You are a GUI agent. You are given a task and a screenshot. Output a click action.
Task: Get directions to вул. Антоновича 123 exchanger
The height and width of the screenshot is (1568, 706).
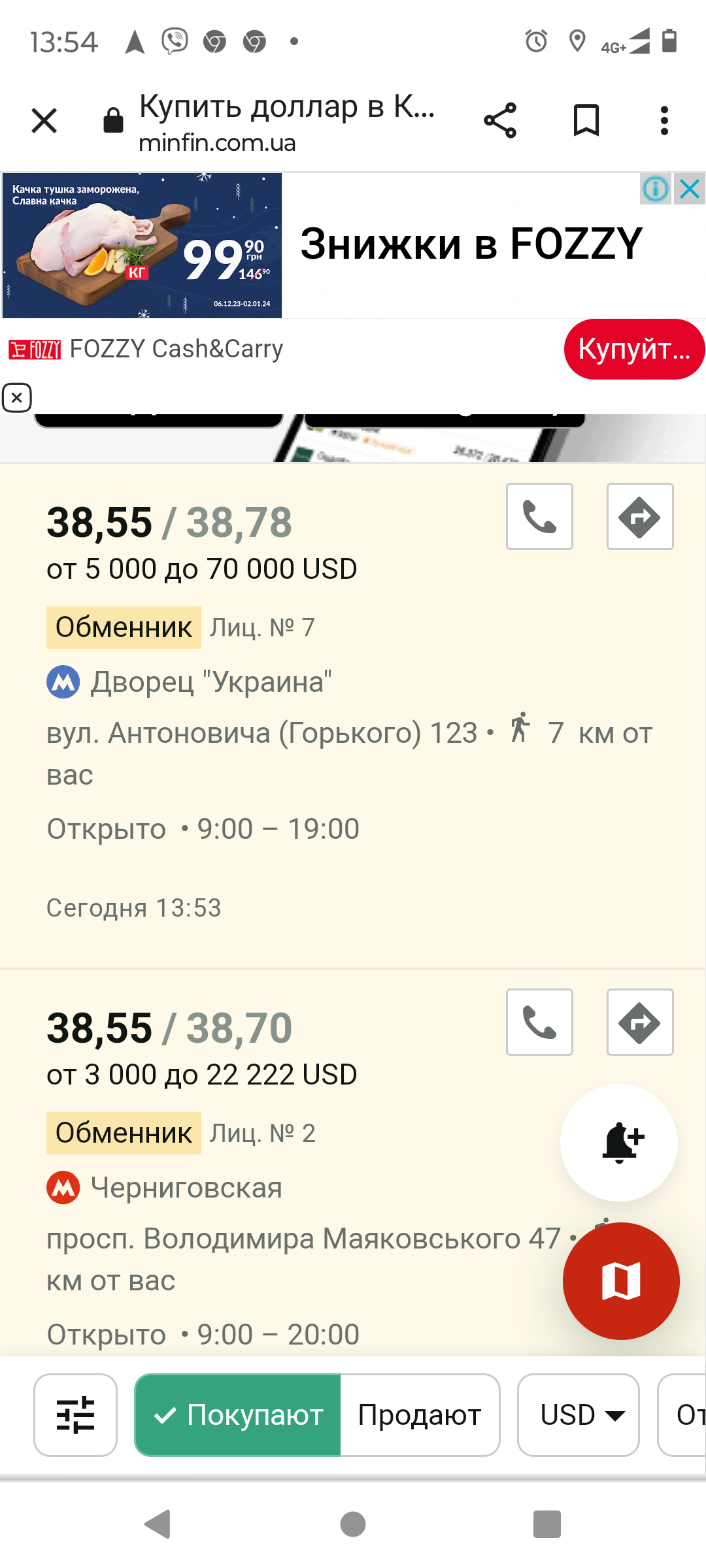click(x=640, y=517)
